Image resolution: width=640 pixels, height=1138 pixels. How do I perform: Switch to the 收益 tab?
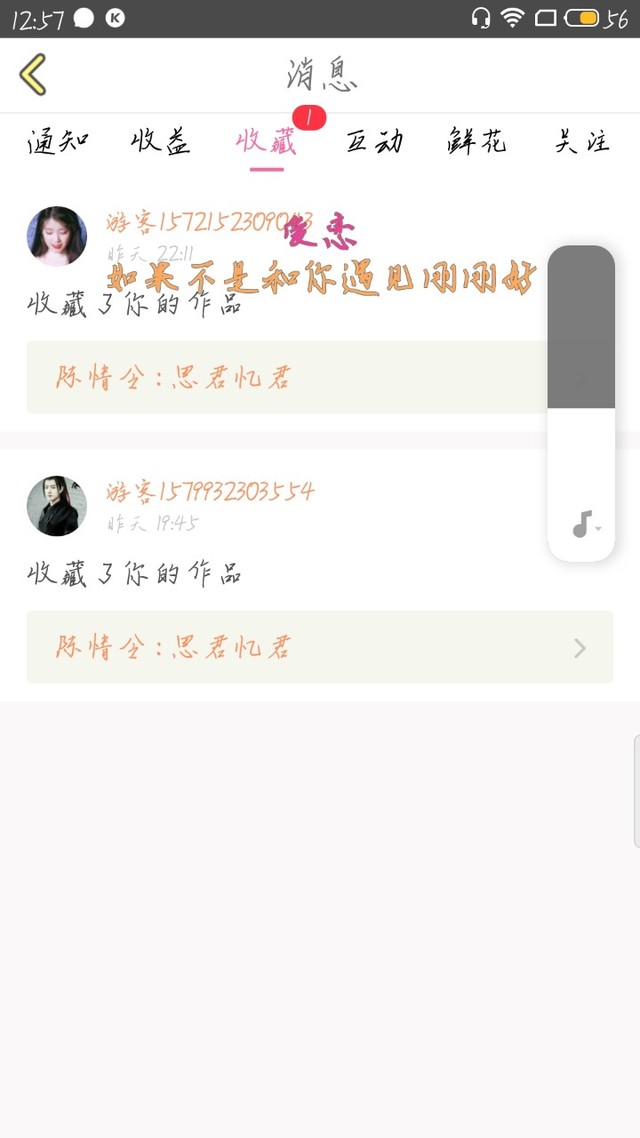[x=160, y=142]
